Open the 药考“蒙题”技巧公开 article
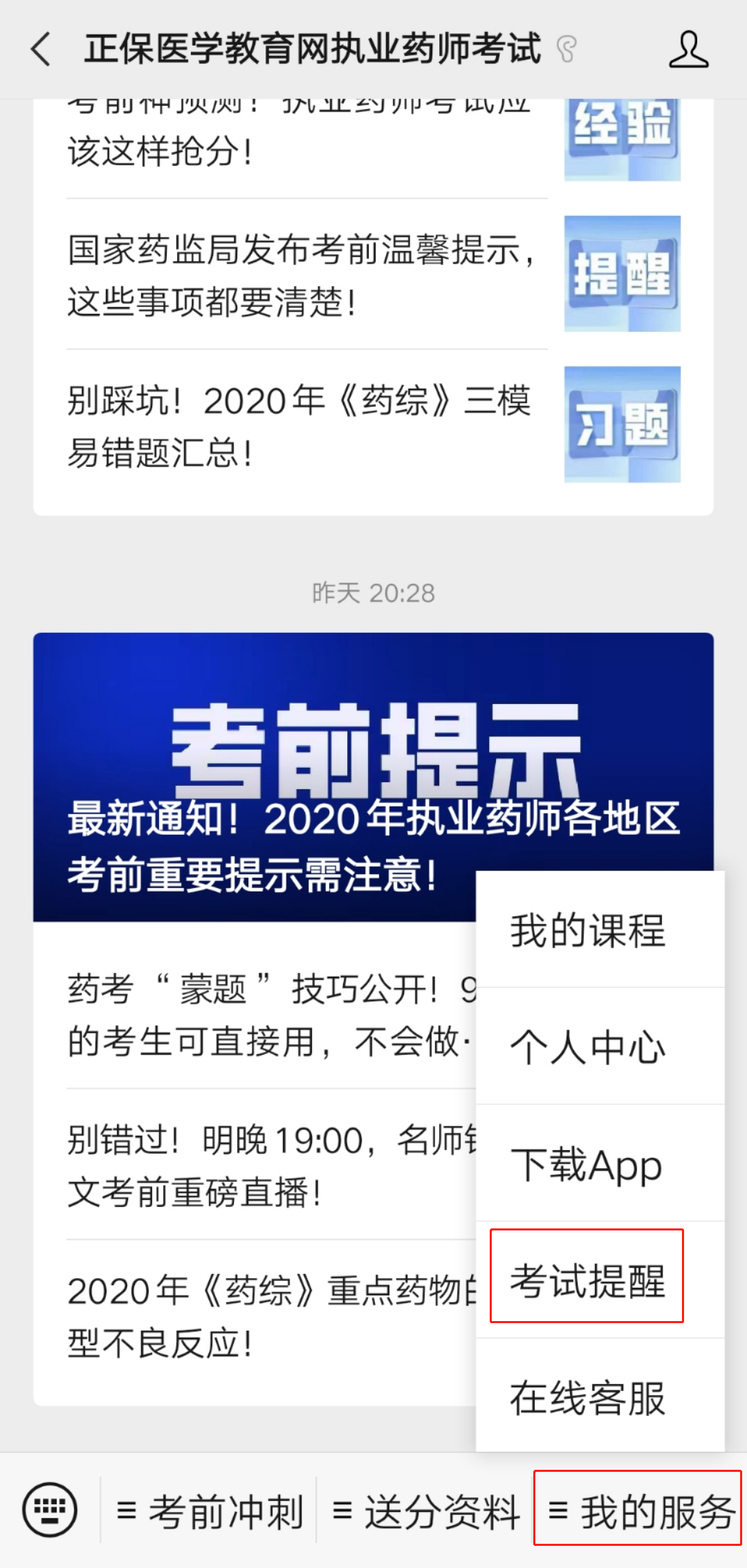747x1568 pixels. (270, 1015)
